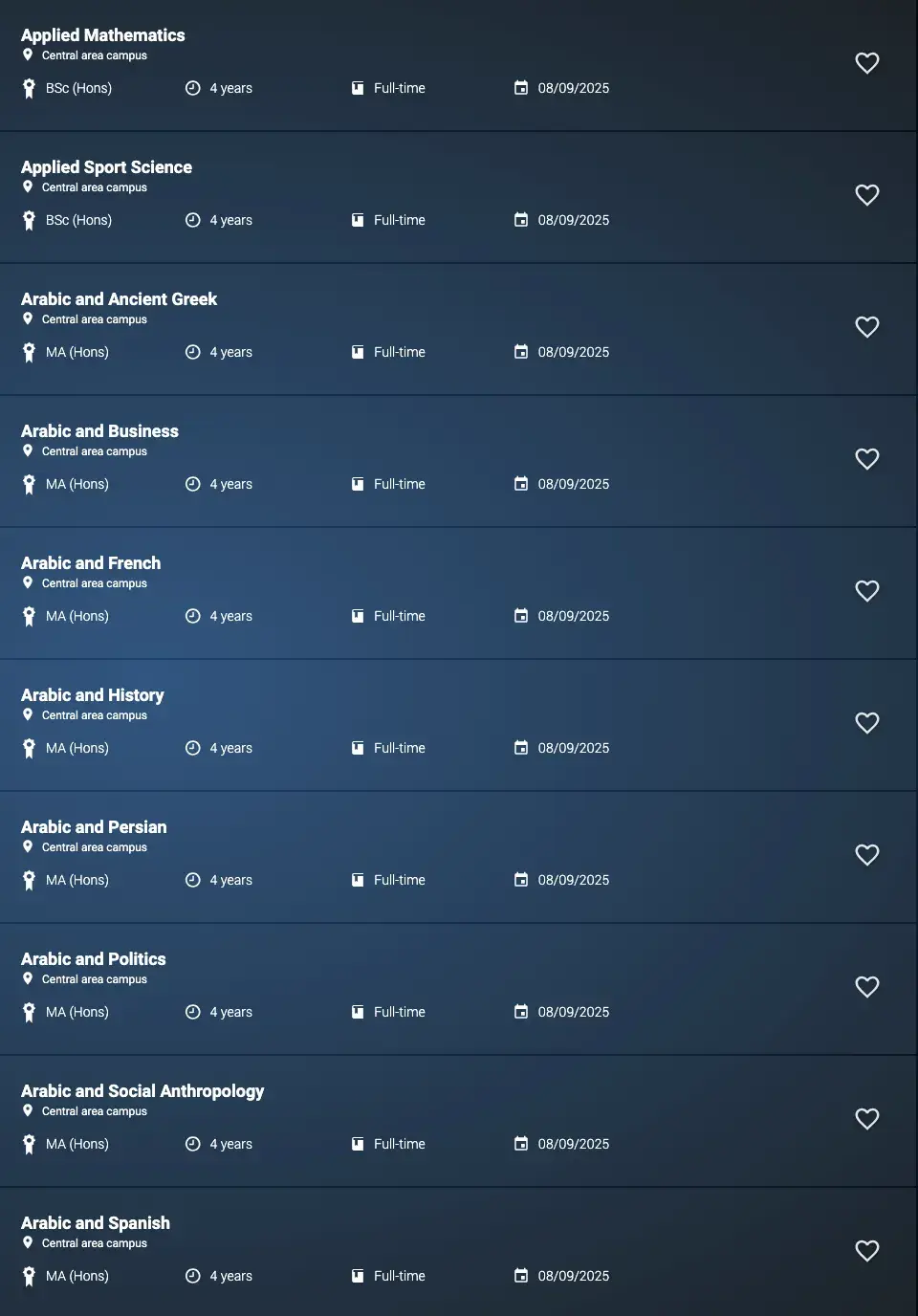Open the Arabic and Business course
The height and width of the screenshot is (1316, 918).
(99, 431)
